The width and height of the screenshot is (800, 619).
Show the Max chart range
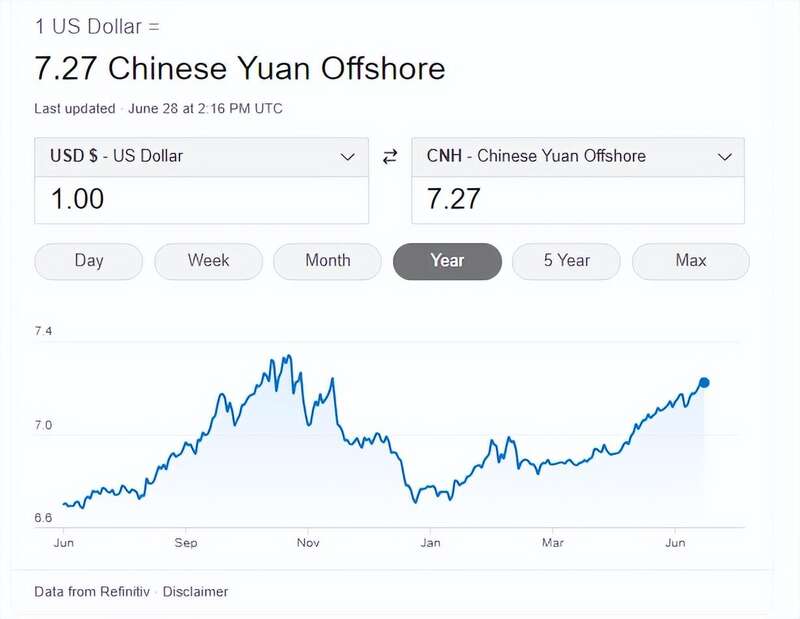pyautogui.click(x=691, y=261)
